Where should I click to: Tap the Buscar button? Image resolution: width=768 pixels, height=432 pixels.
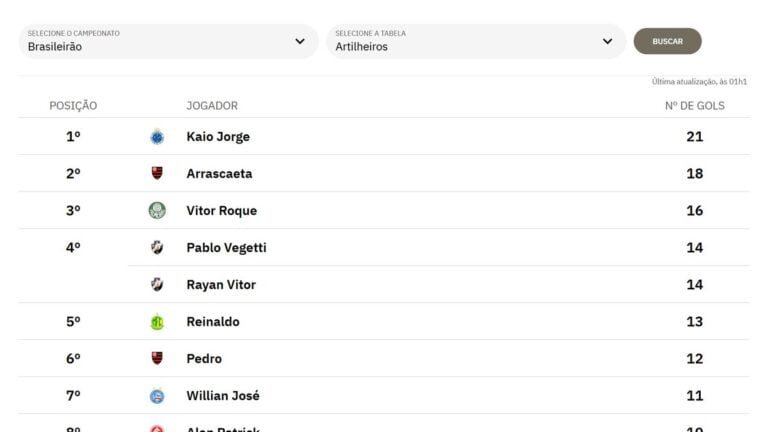pos(667,41)
